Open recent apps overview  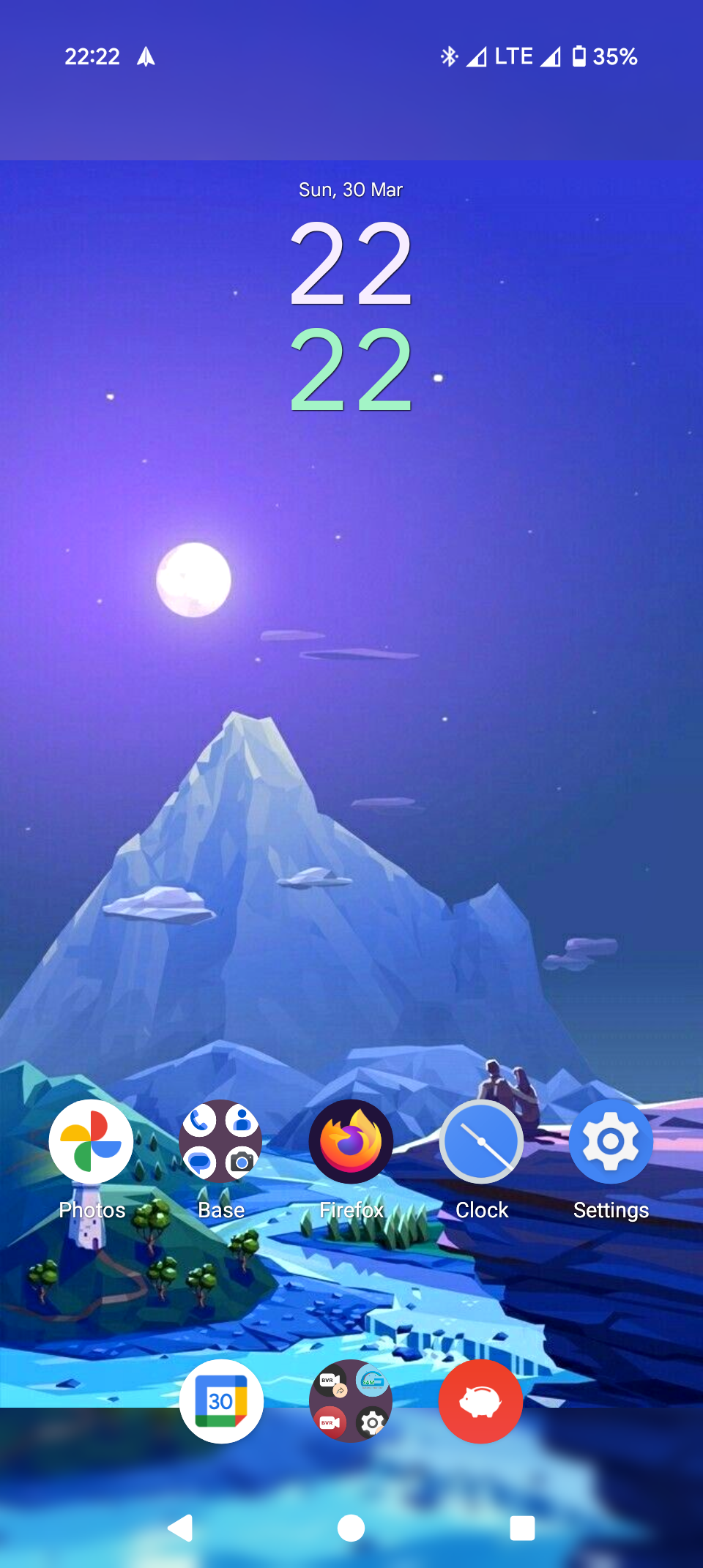[522, 1528]
